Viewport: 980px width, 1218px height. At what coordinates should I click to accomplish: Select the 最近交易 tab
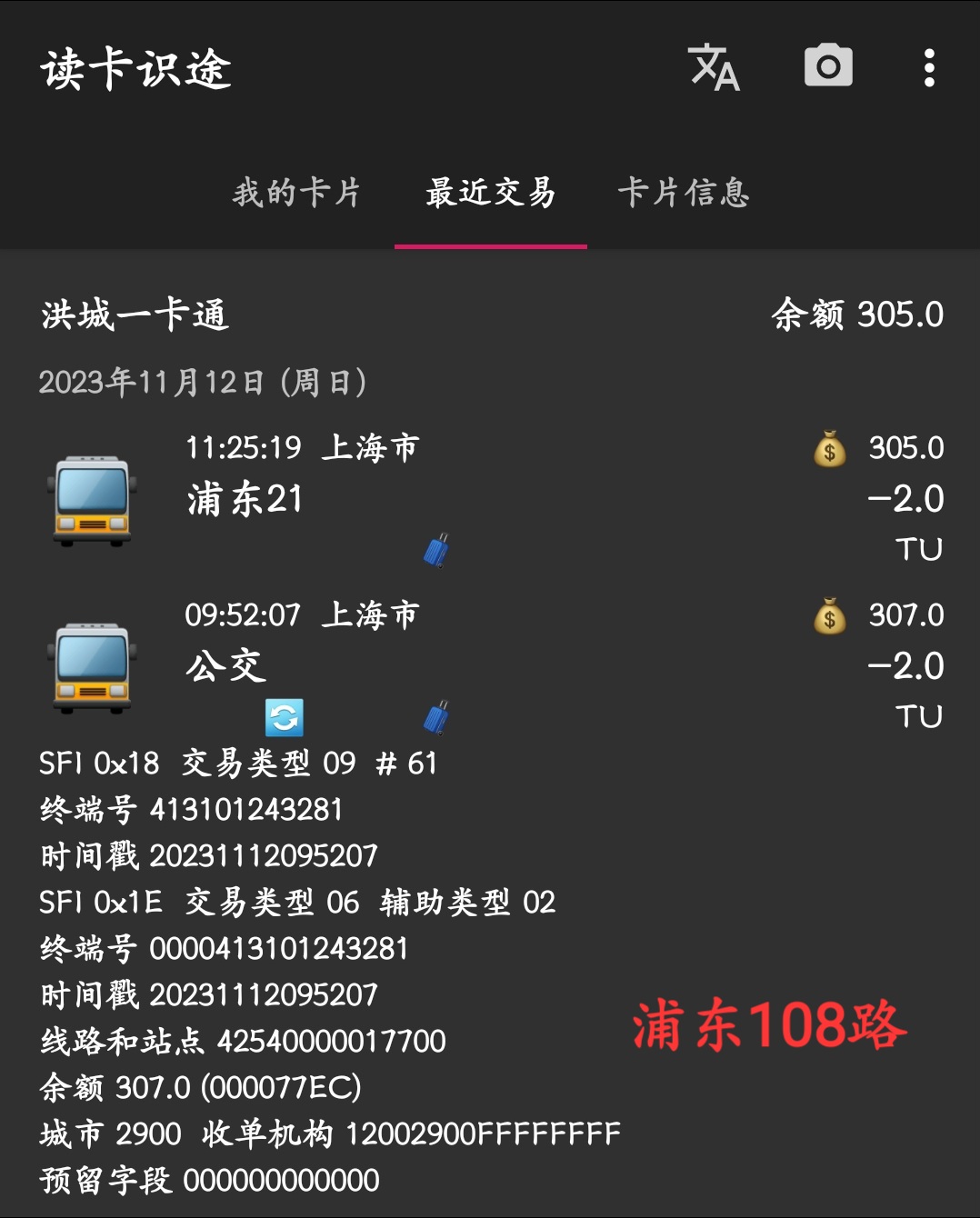click(x=491, y=193)
